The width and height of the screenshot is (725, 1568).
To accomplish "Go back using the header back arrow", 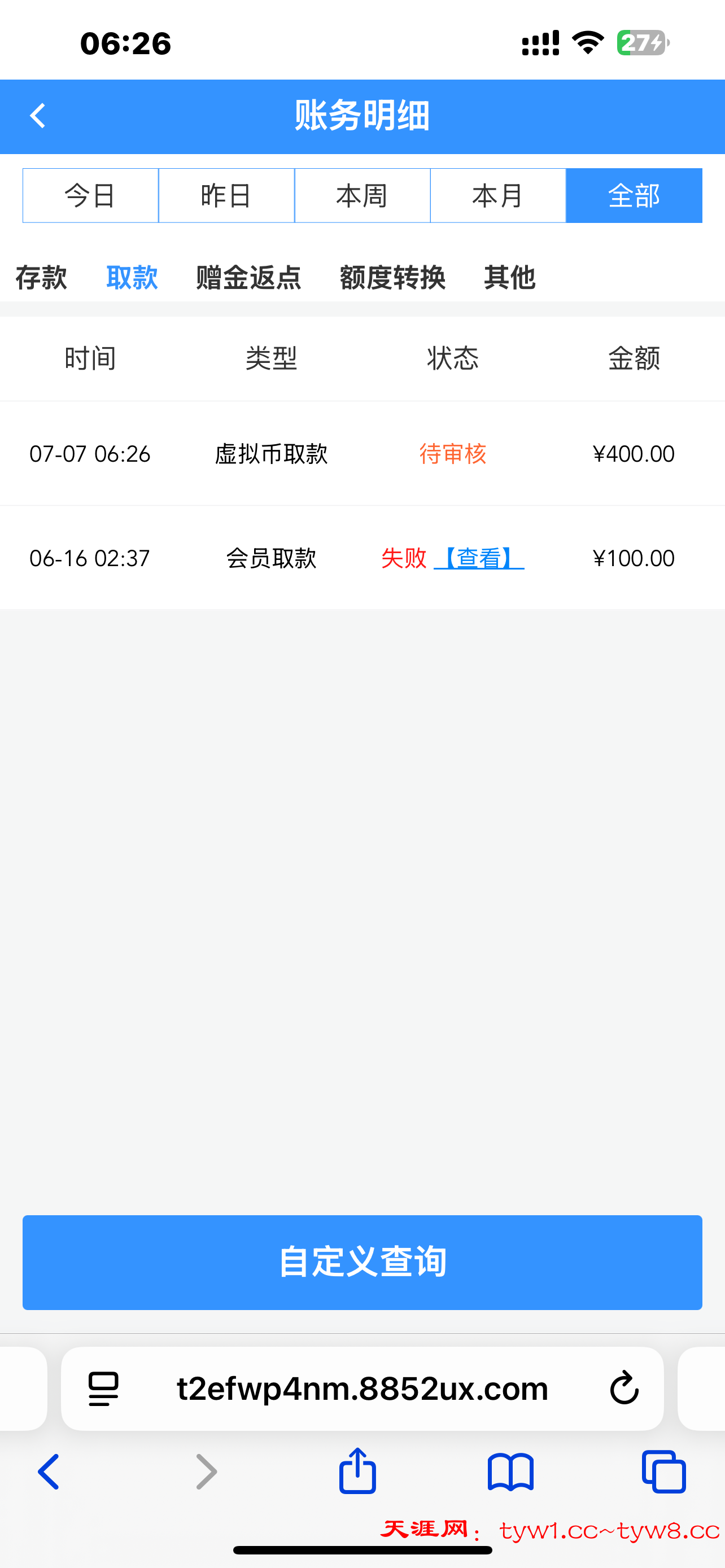I will click(x=38, y=116).
